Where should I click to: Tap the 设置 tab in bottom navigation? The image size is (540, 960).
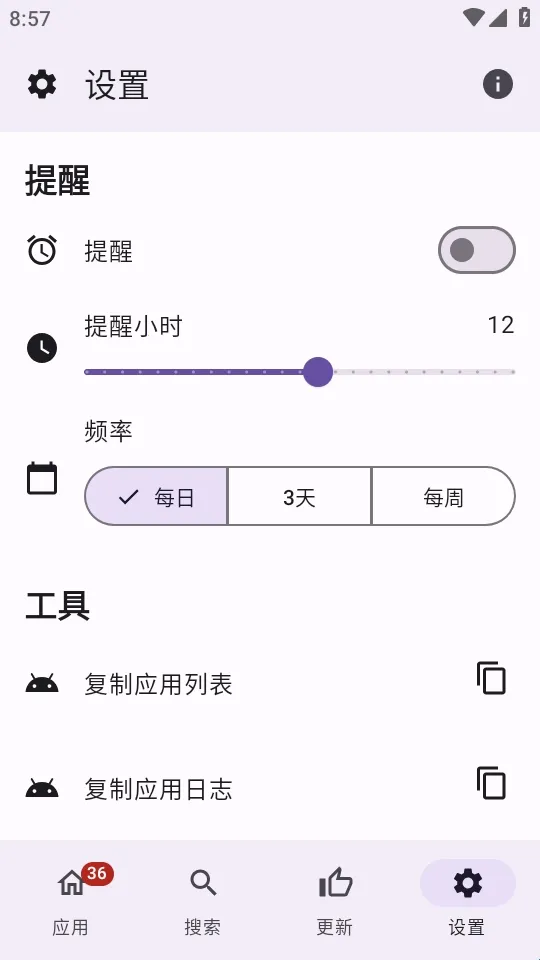[x=467, y=899]
